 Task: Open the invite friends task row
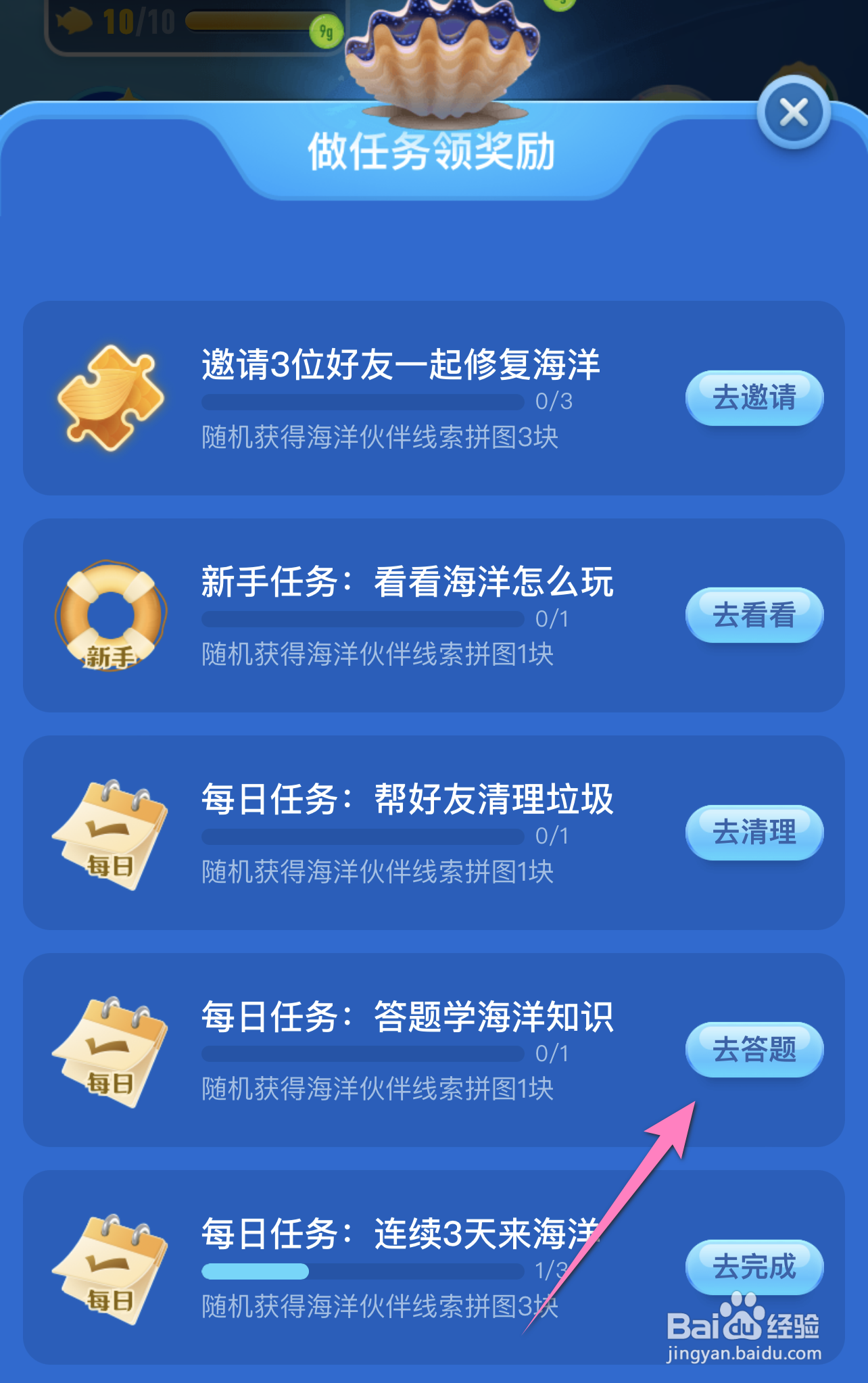pos(753,399)
